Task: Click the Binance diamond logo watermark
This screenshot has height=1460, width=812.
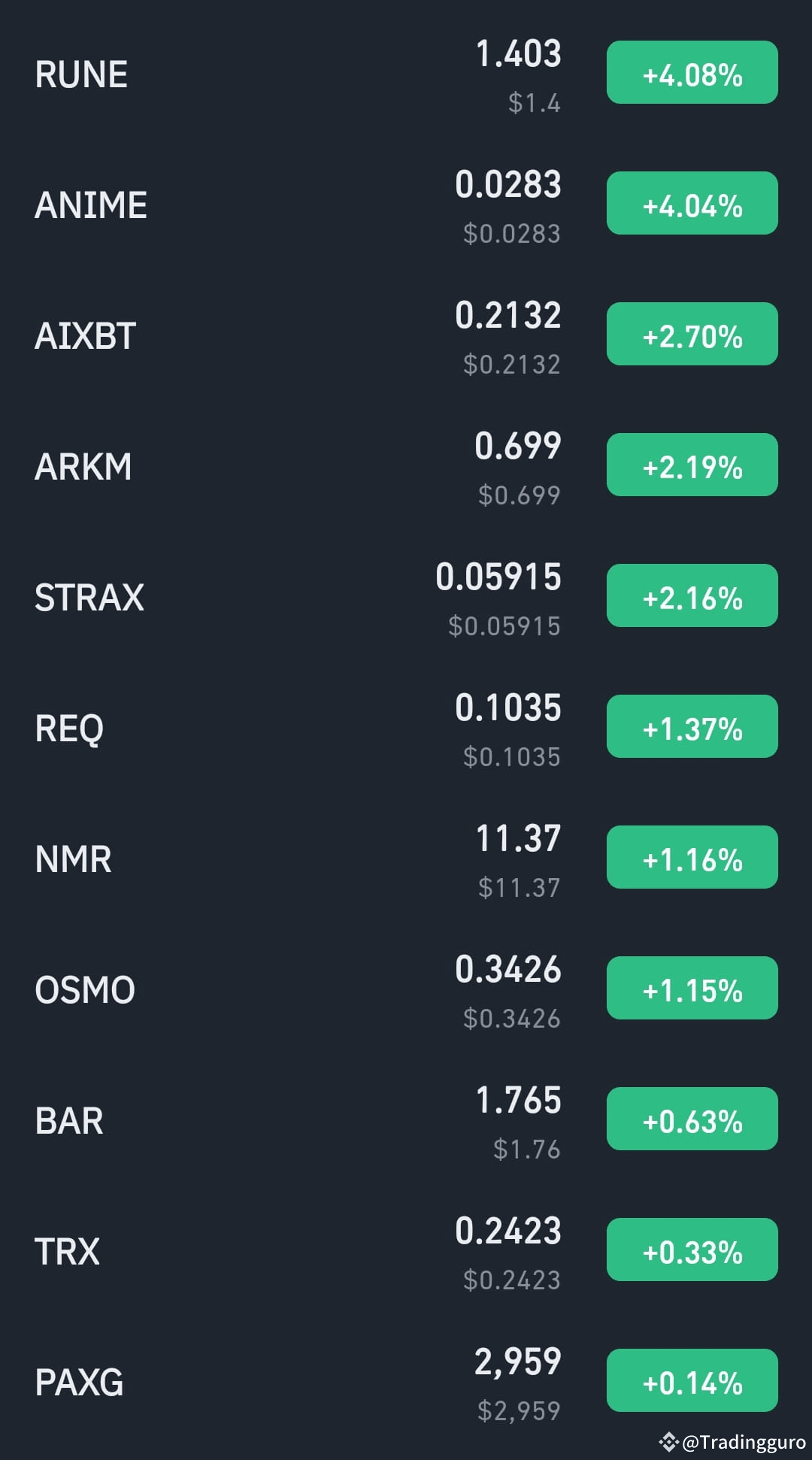Action: point(670,1440)
